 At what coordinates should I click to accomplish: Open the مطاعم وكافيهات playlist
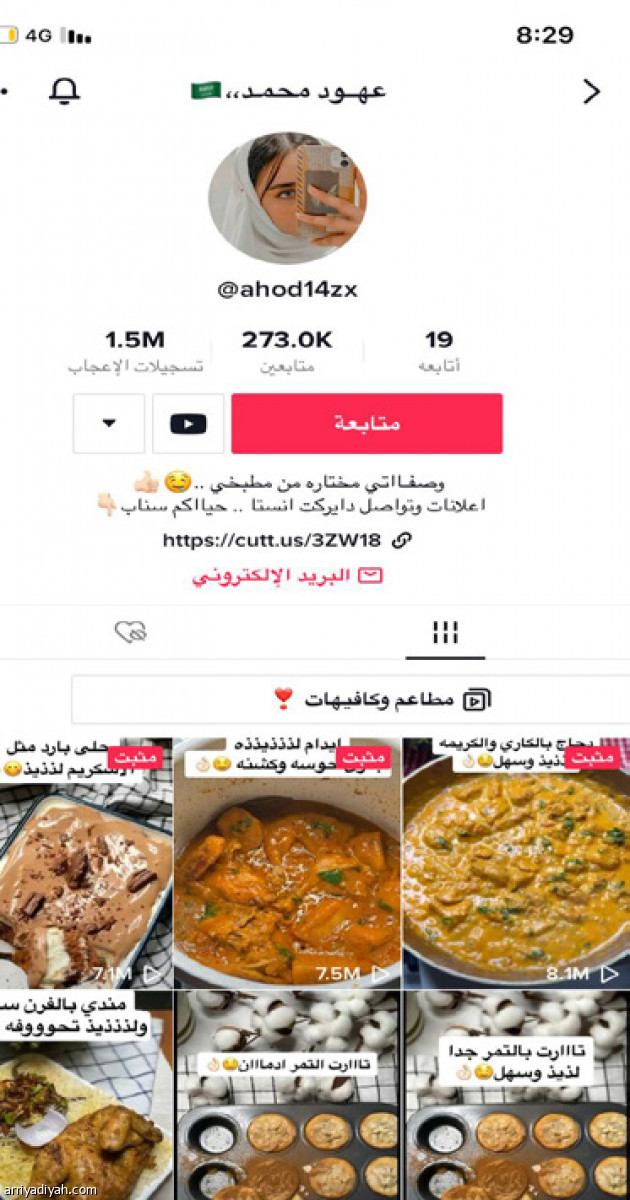349,699
